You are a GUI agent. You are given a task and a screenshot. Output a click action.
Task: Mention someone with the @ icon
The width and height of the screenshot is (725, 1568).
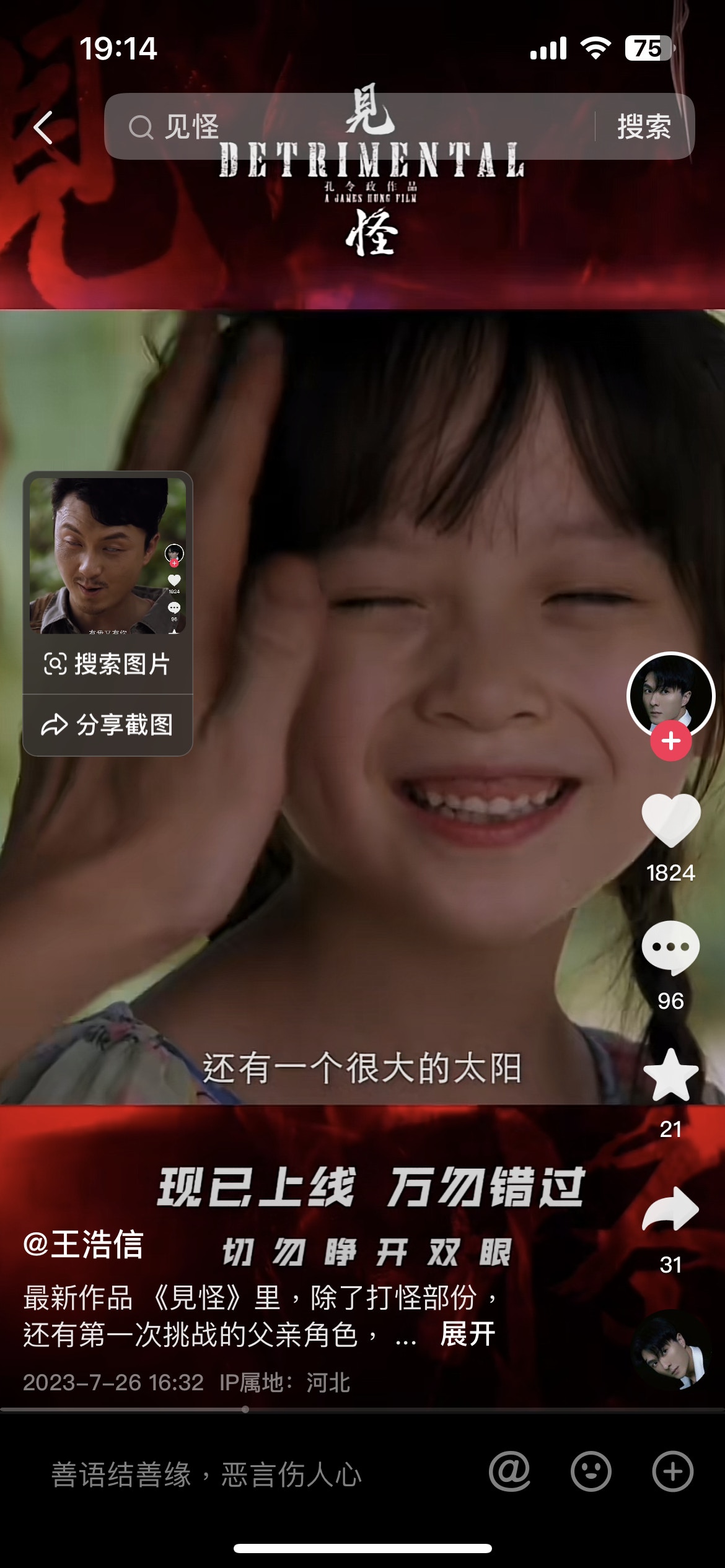[509, 1471]
